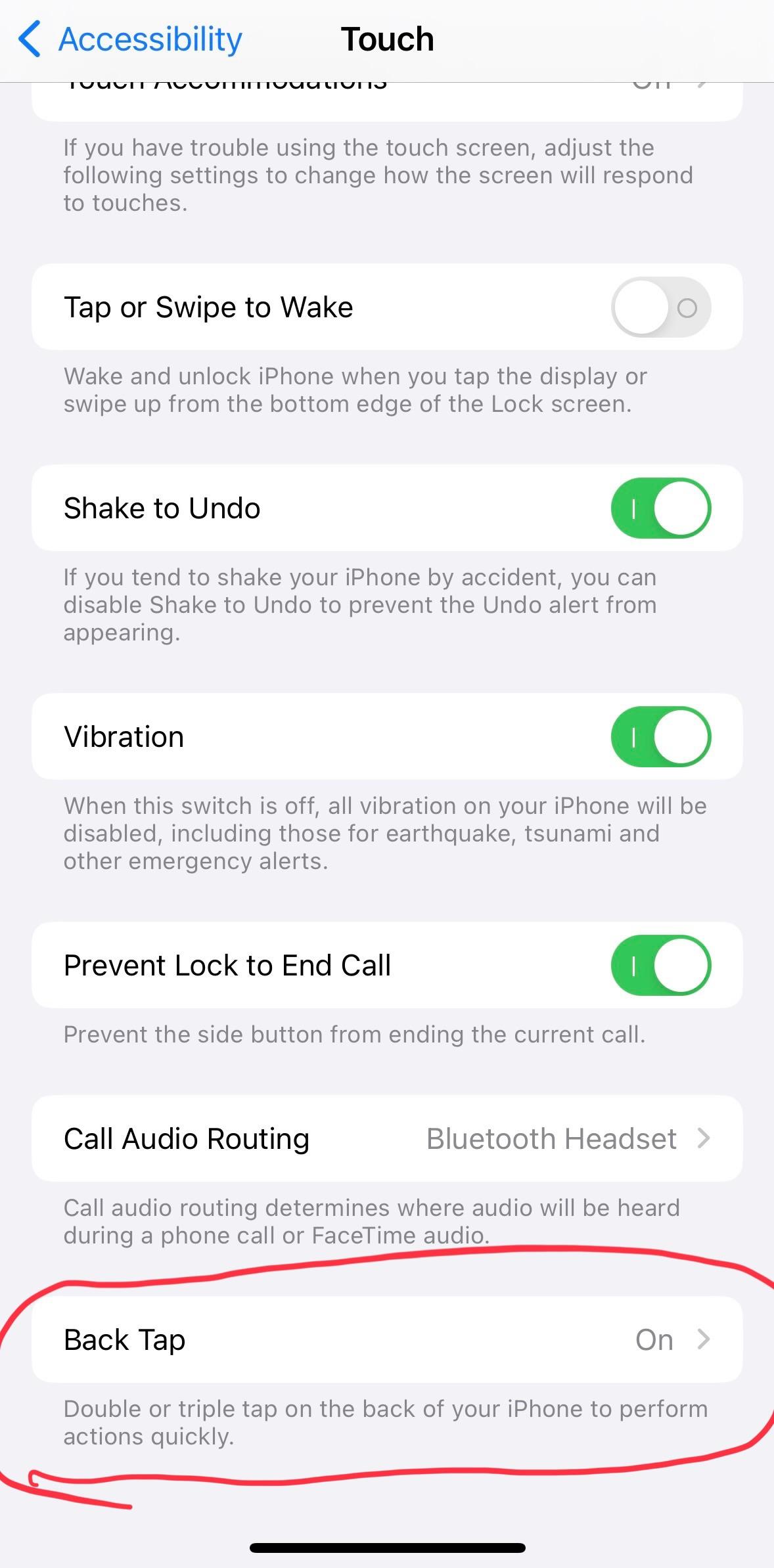This screenshot has height=1568, width=774.
Task: Tap the Bluetooth Headset value
Action: point(551,1138)
